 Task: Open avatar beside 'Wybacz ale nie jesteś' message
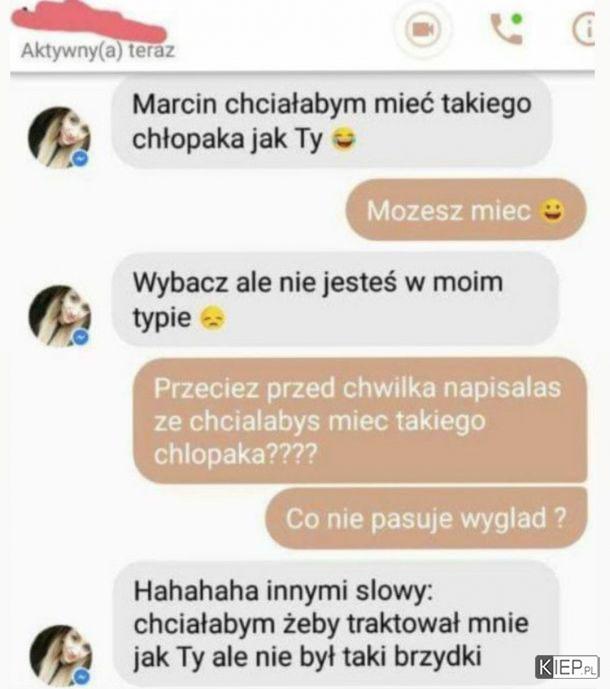tap(60, 314)
